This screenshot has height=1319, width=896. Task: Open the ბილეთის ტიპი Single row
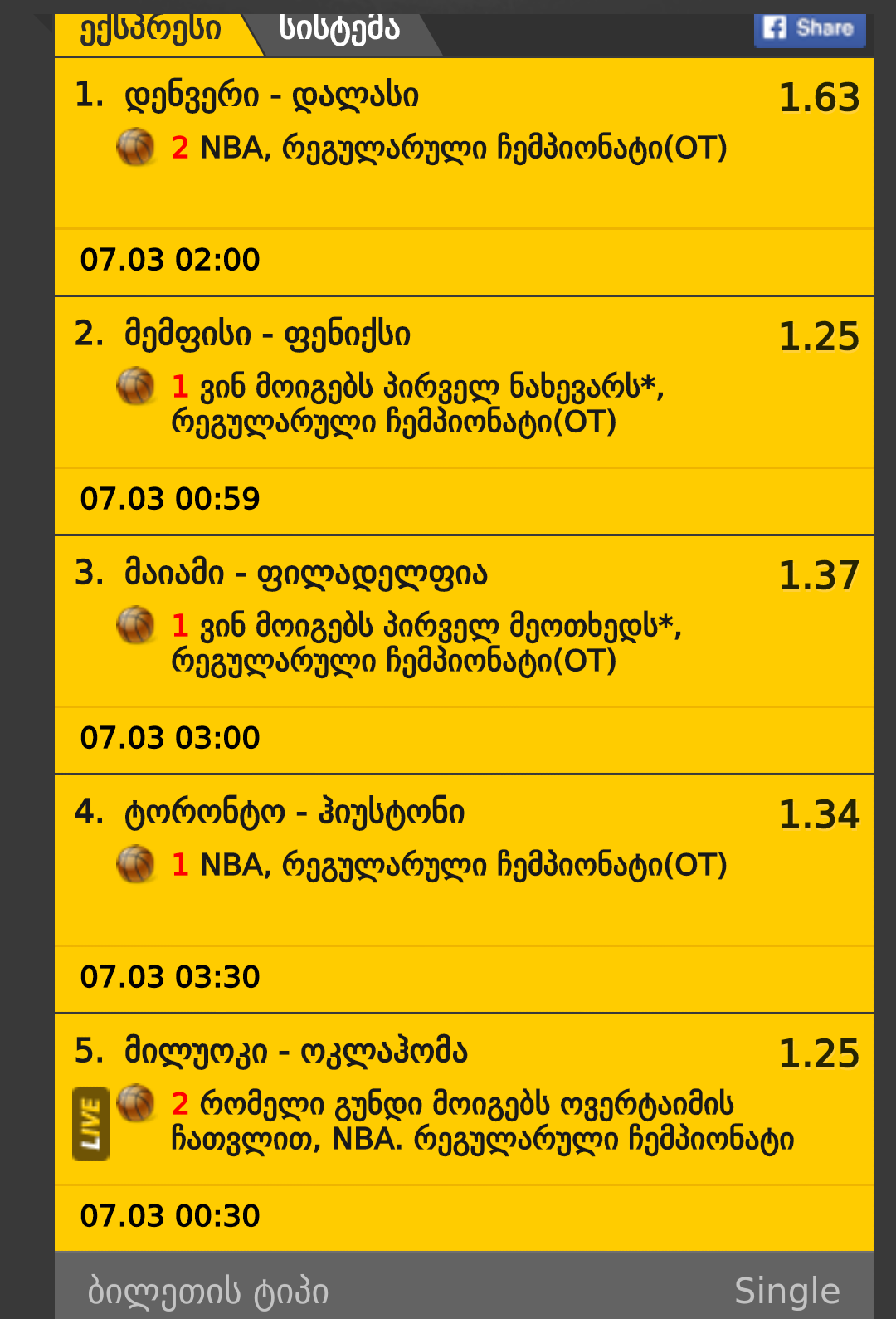[x=464, y=1289]
